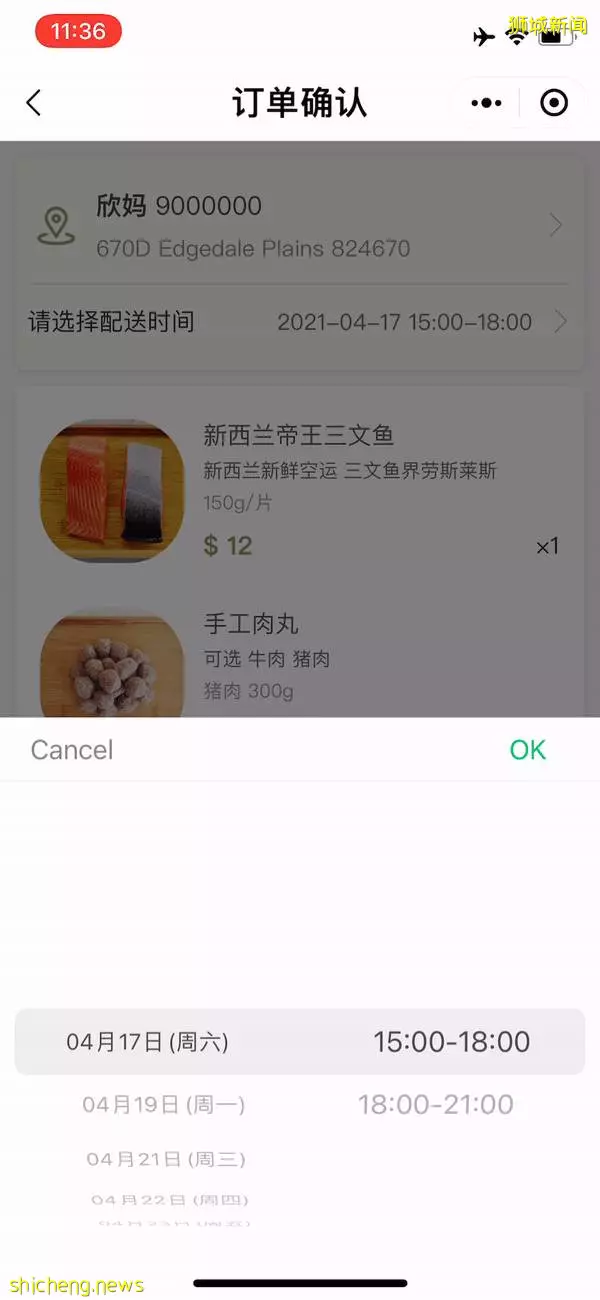
Task: Cancel the delivery time picker
Action: click(72, 750)
